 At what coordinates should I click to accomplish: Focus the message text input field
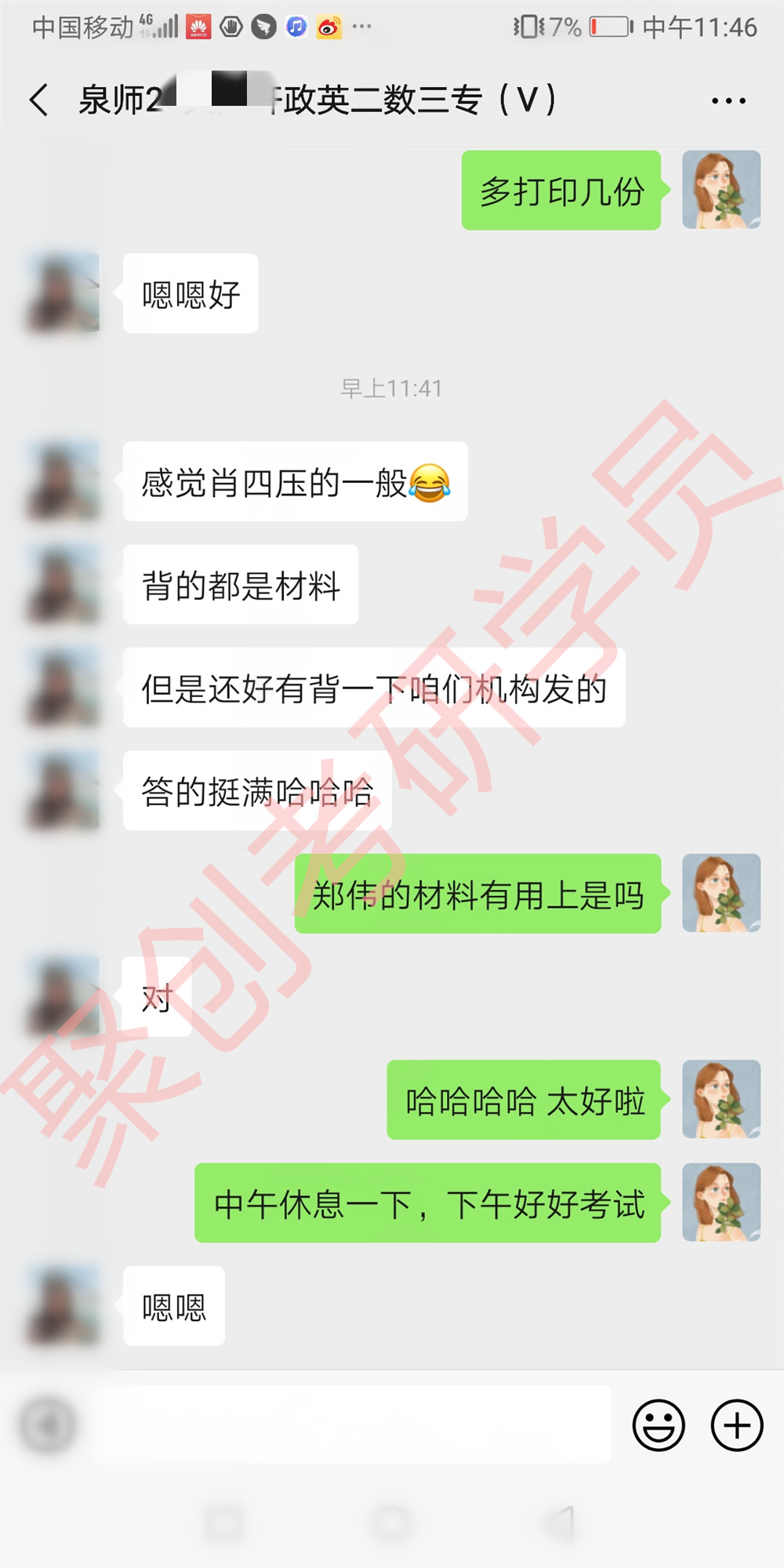point(353,1423)
